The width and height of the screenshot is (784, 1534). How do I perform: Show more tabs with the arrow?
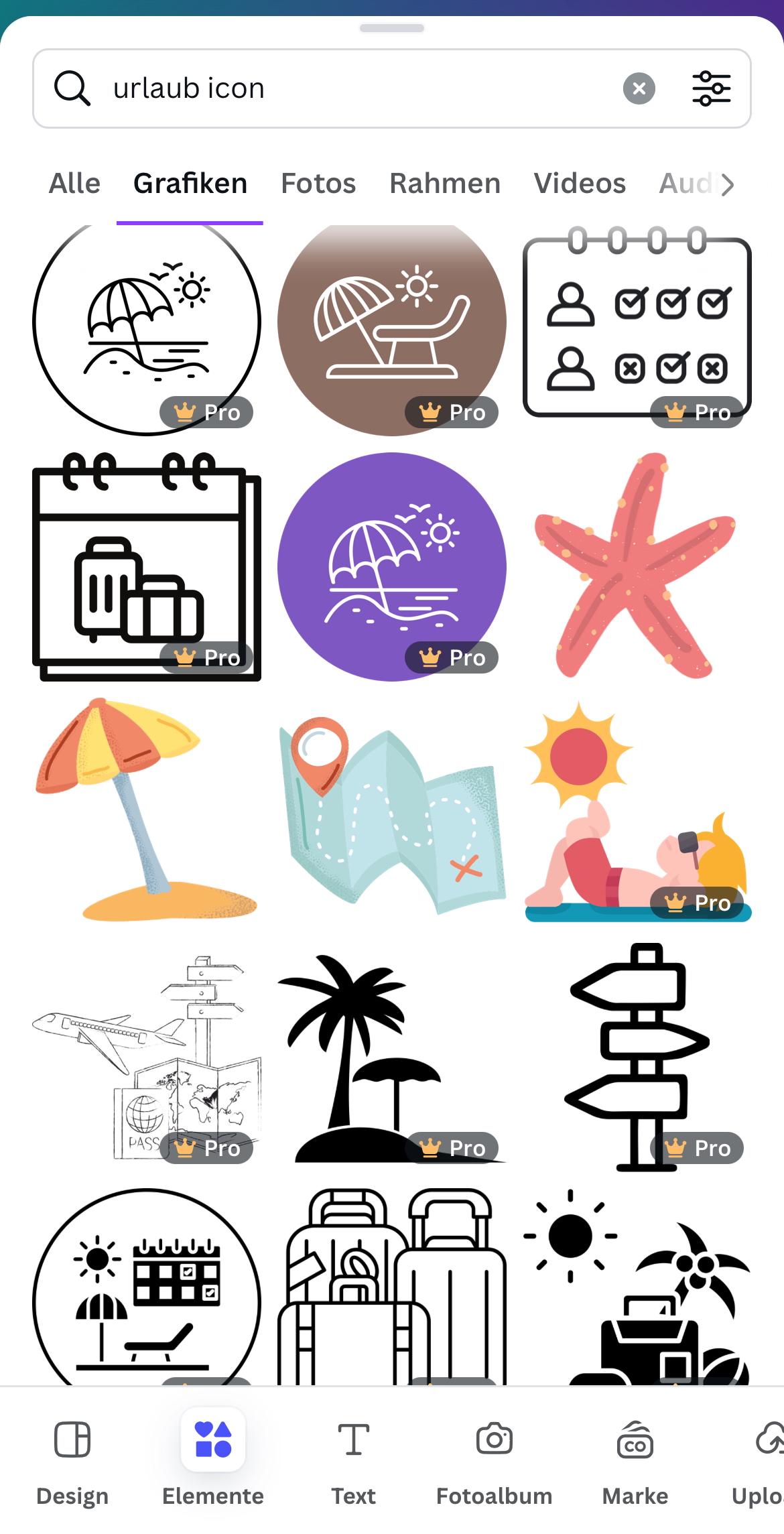(x=728, y=184)
